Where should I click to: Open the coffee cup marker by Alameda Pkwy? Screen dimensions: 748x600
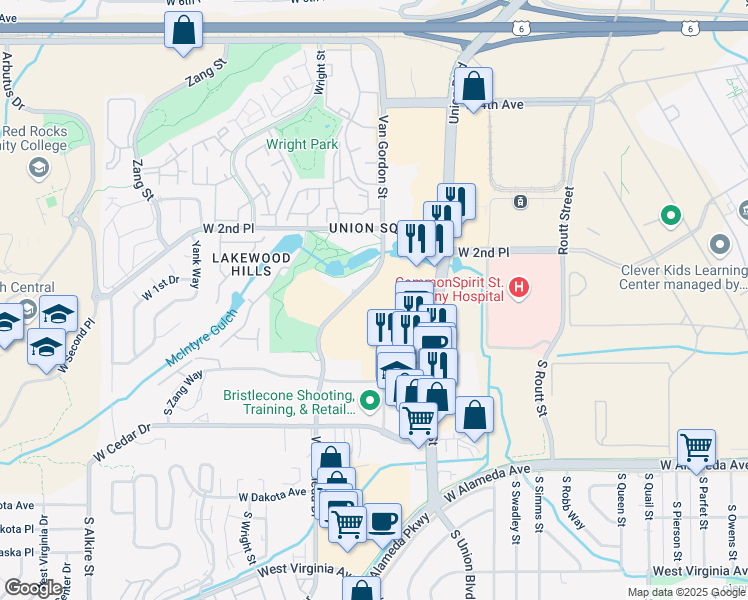click(383, 522)
